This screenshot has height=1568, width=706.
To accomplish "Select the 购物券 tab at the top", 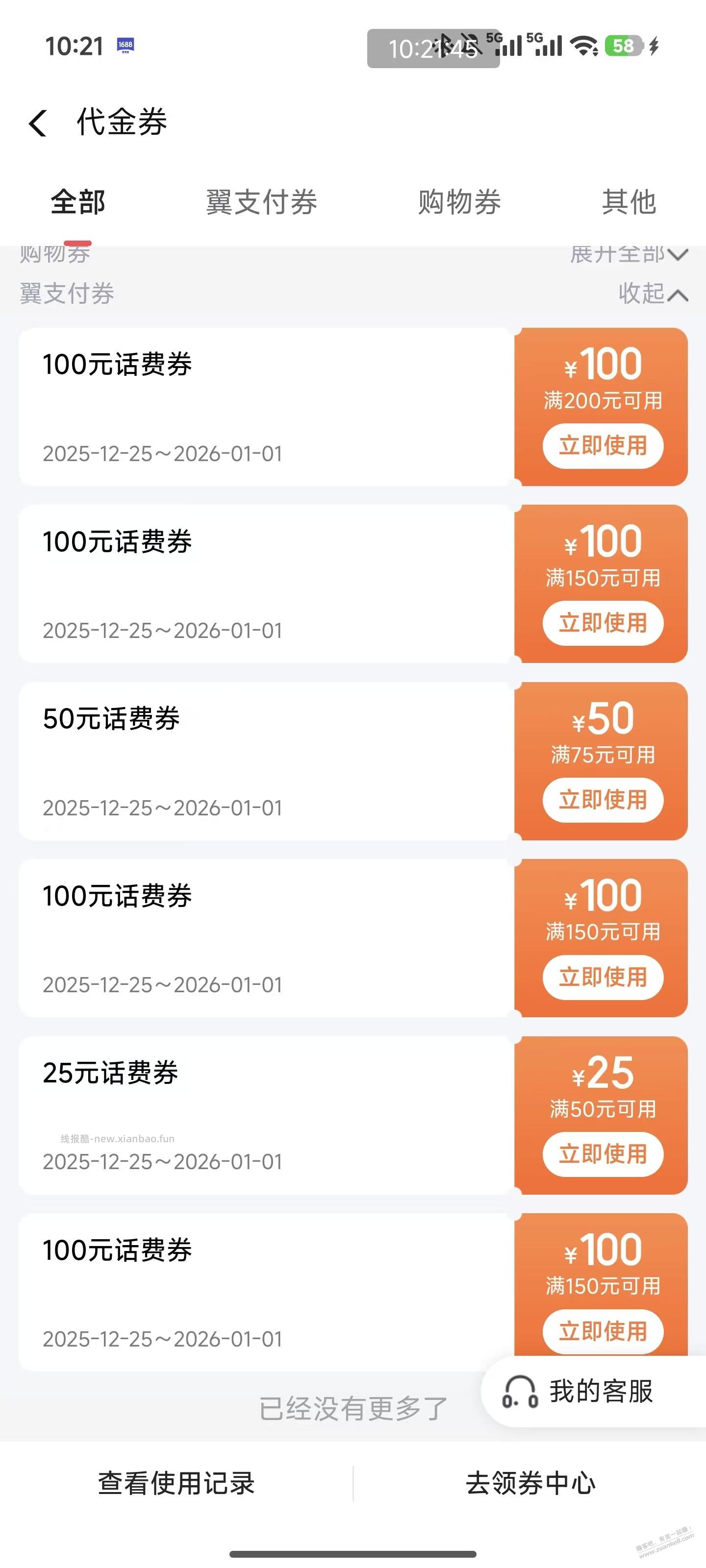I will coord(460,203).
